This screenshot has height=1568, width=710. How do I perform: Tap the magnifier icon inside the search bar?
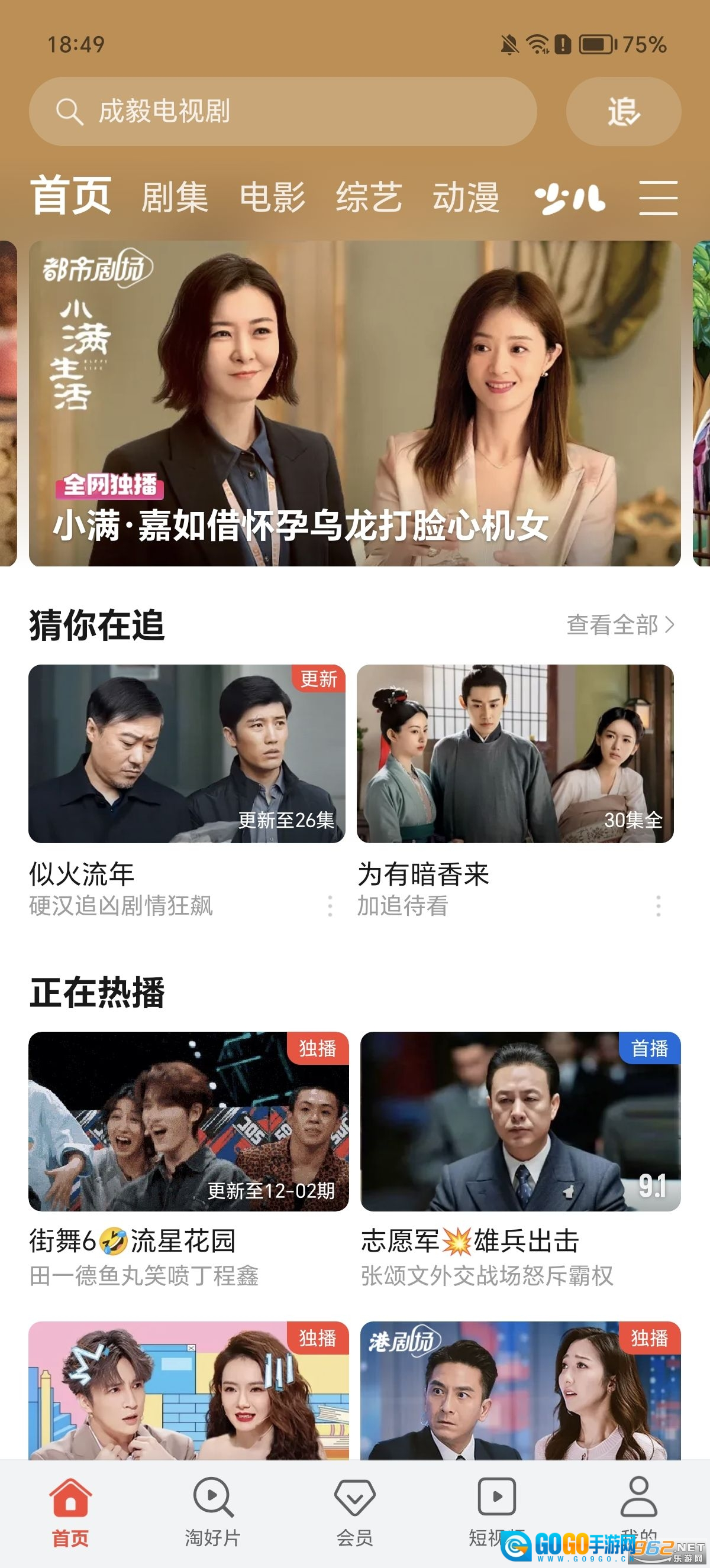pyautogui.click(x=69, y=112)
